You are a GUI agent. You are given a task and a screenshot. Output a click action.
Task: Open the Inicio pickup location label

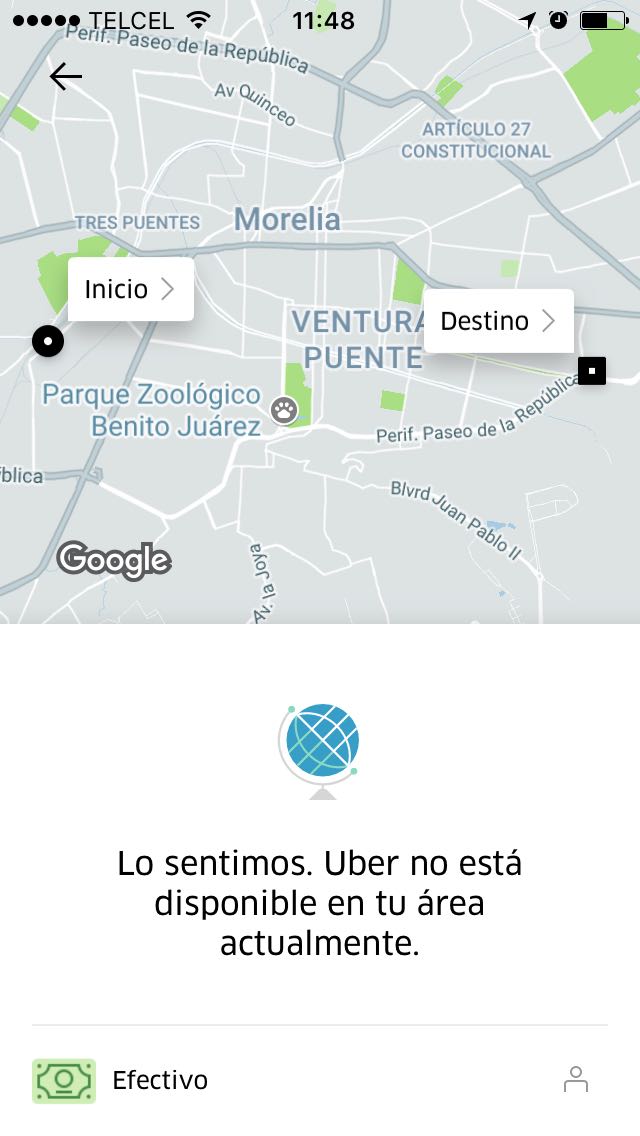click(x=130, y=290)
